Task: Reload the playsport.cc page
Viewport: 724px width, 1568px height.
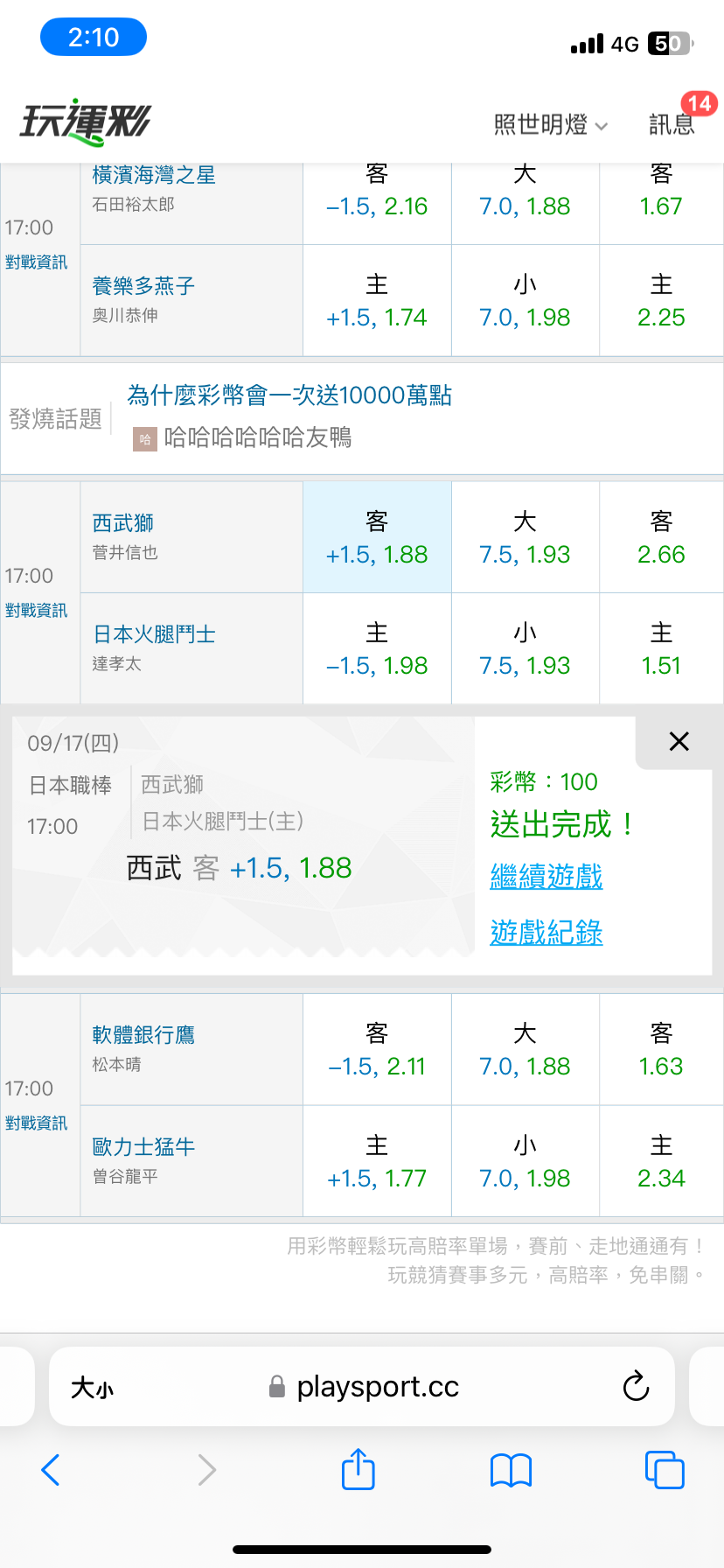Action: pyautogui.click(x=636, y=1386)
